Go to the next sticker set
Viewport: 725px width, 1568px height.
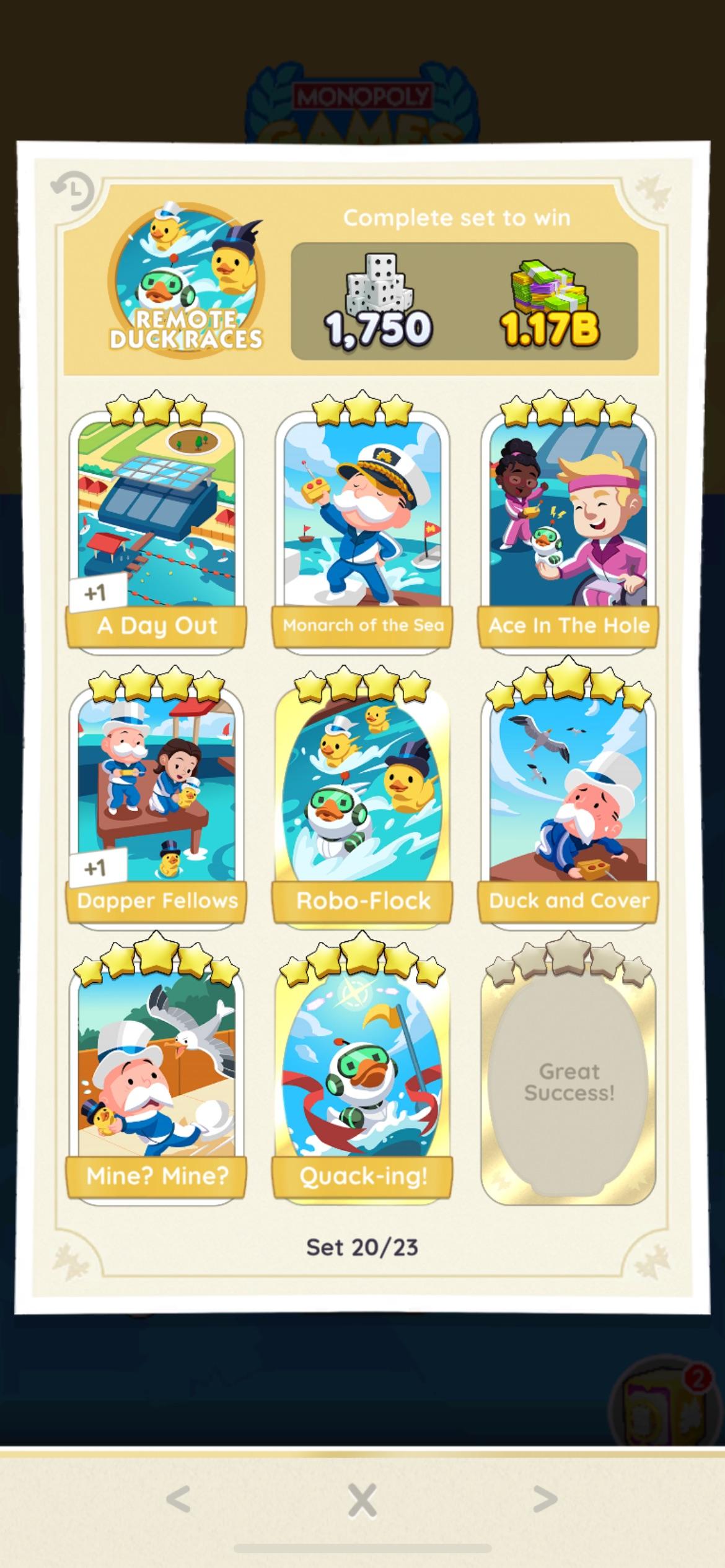pos(545,1499)
